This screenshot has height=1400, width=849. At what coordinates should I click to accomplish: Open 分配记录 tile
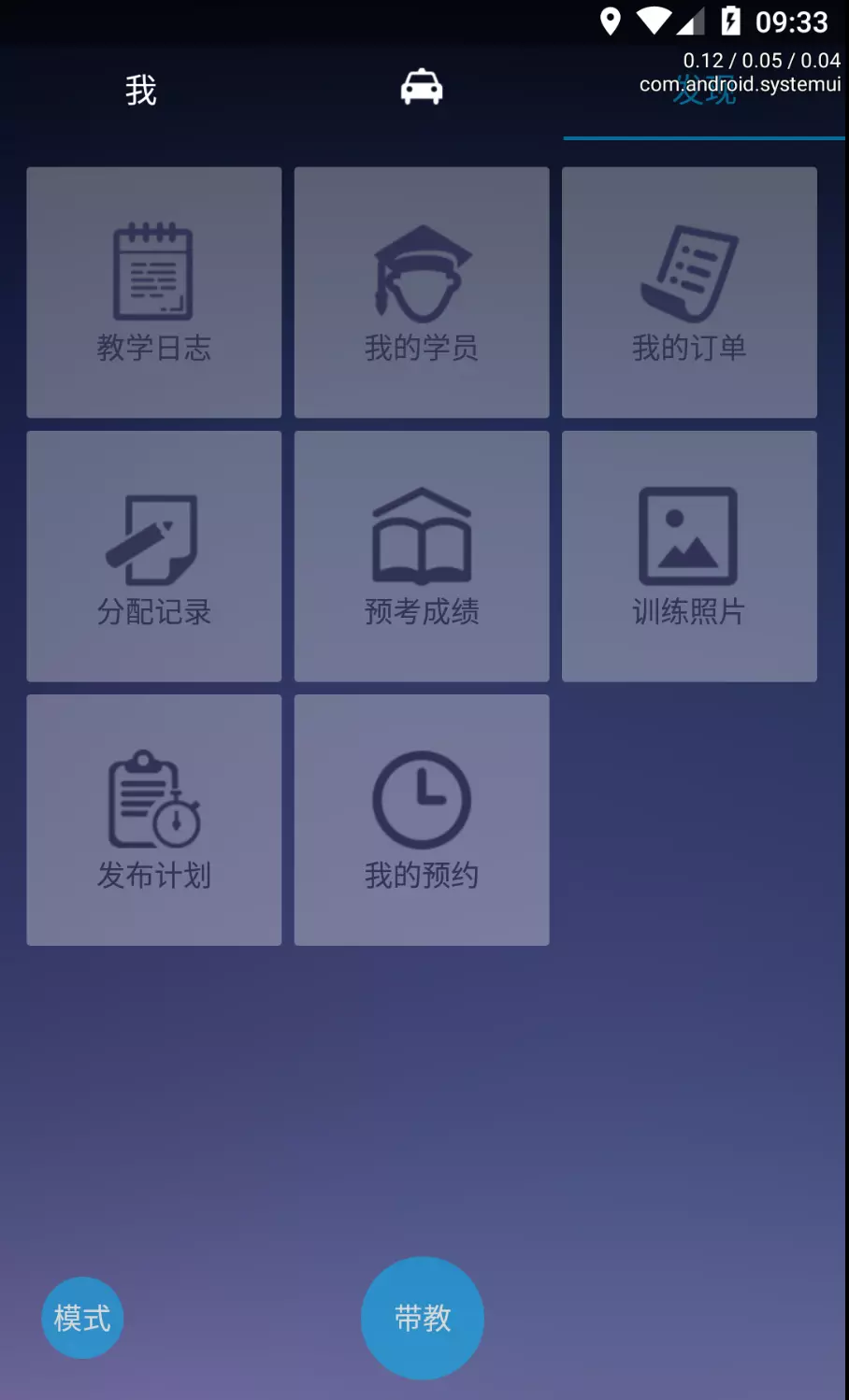coord(154,556)
